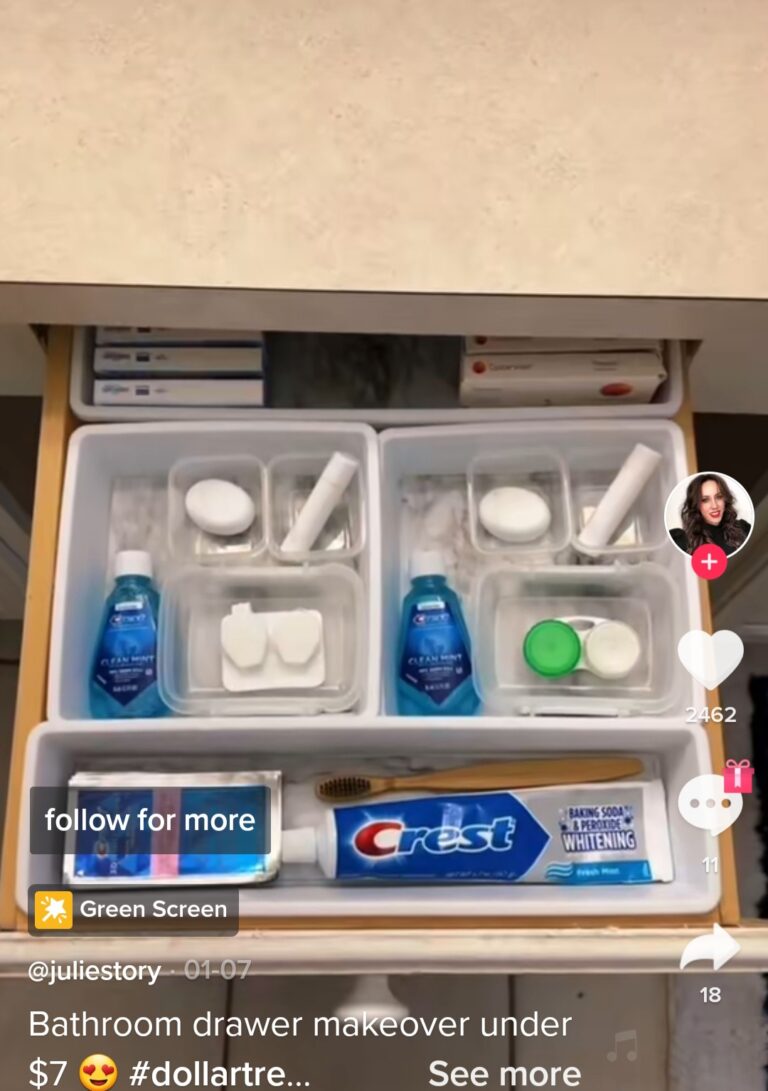
Task: Like this video with the heart
Action: point(710,659)
